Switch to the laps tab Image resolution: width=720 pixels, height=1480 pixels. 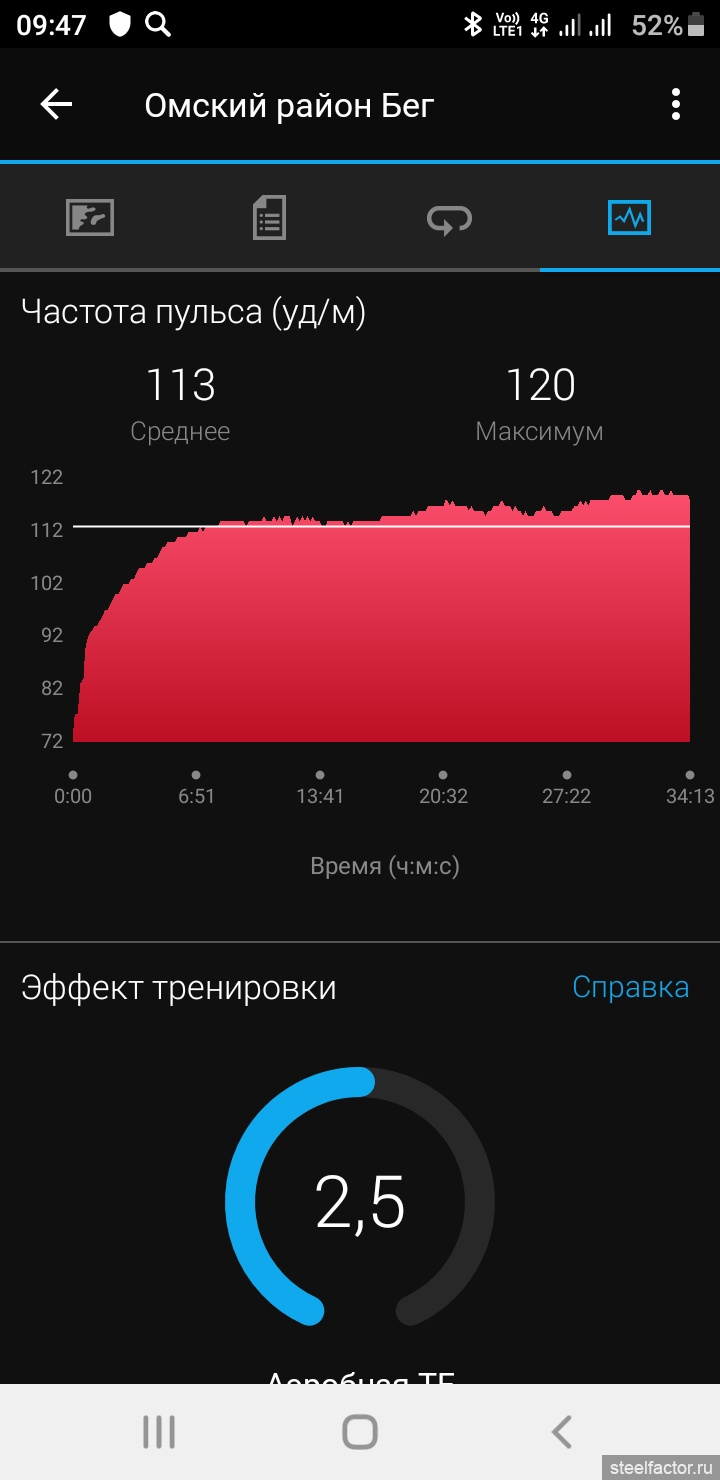(449, 217)
